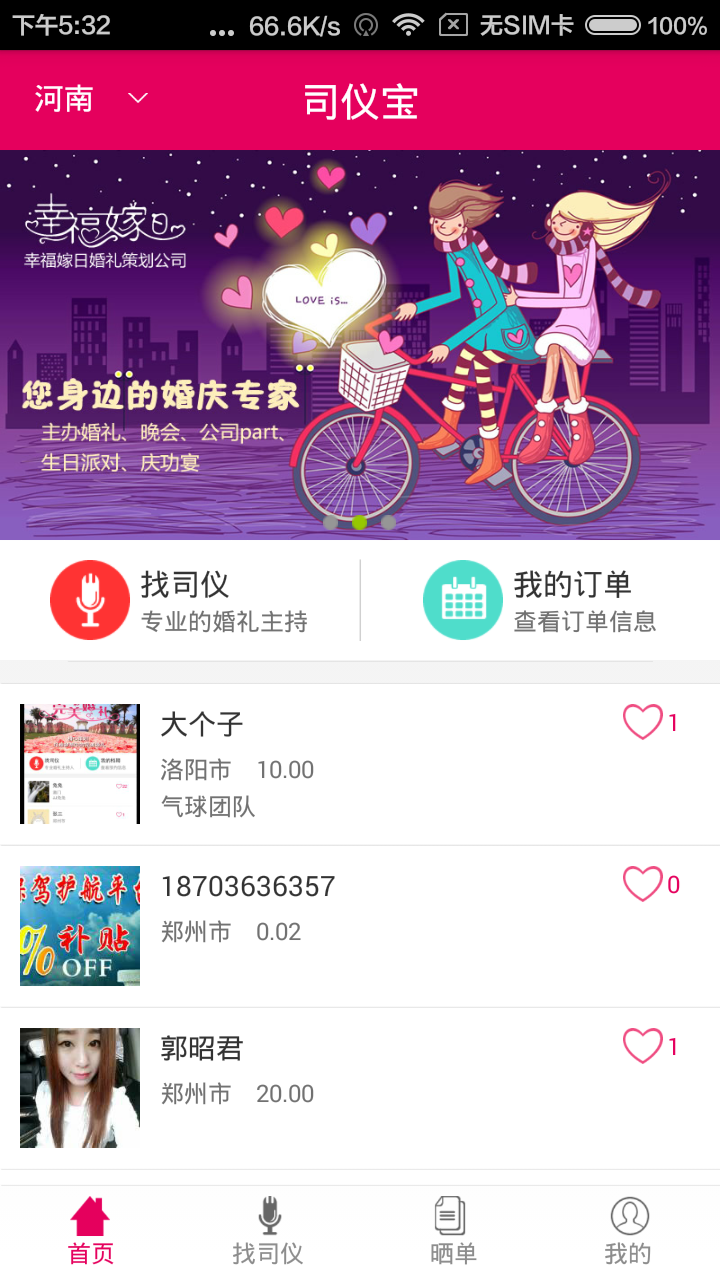Like 郭昭君 by tapping her heart

(x=641, y=1045)
